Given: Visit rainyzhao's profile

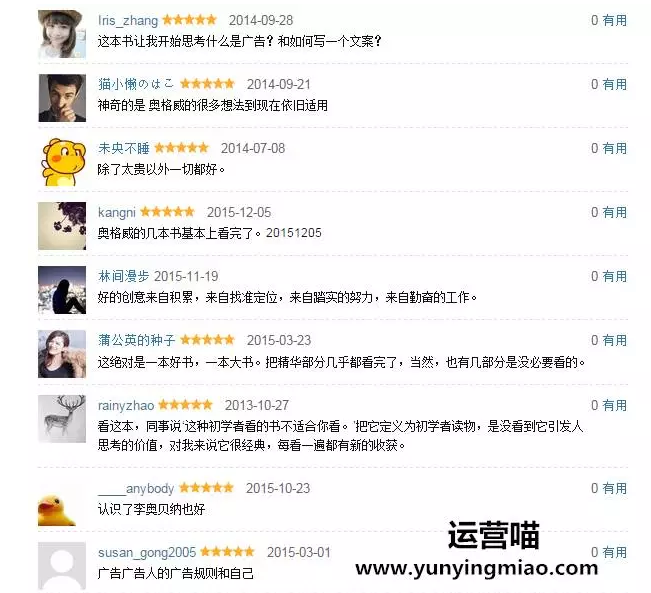Looking at the screenshot, I should 126,405.
